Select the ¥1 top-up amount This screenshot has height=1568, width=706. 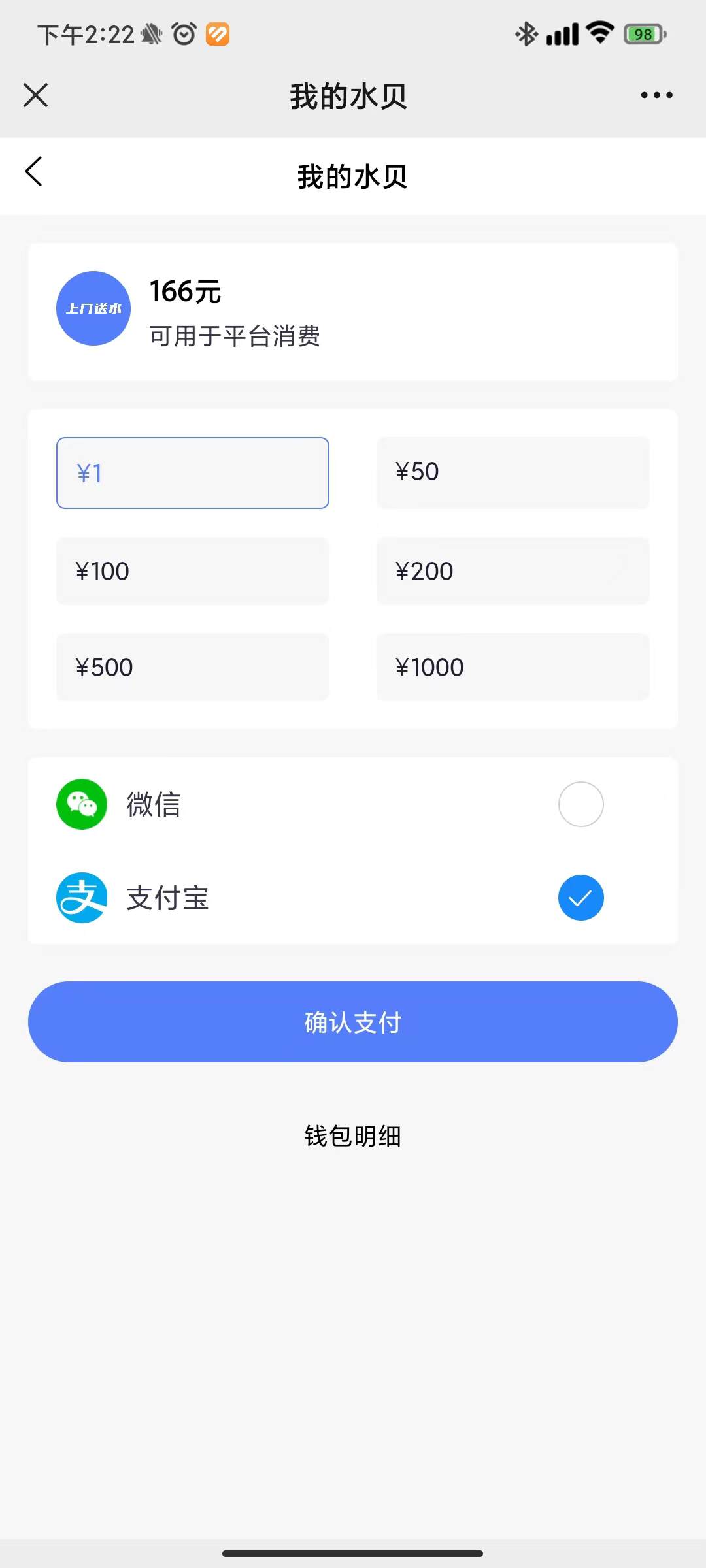coord(193,473)
